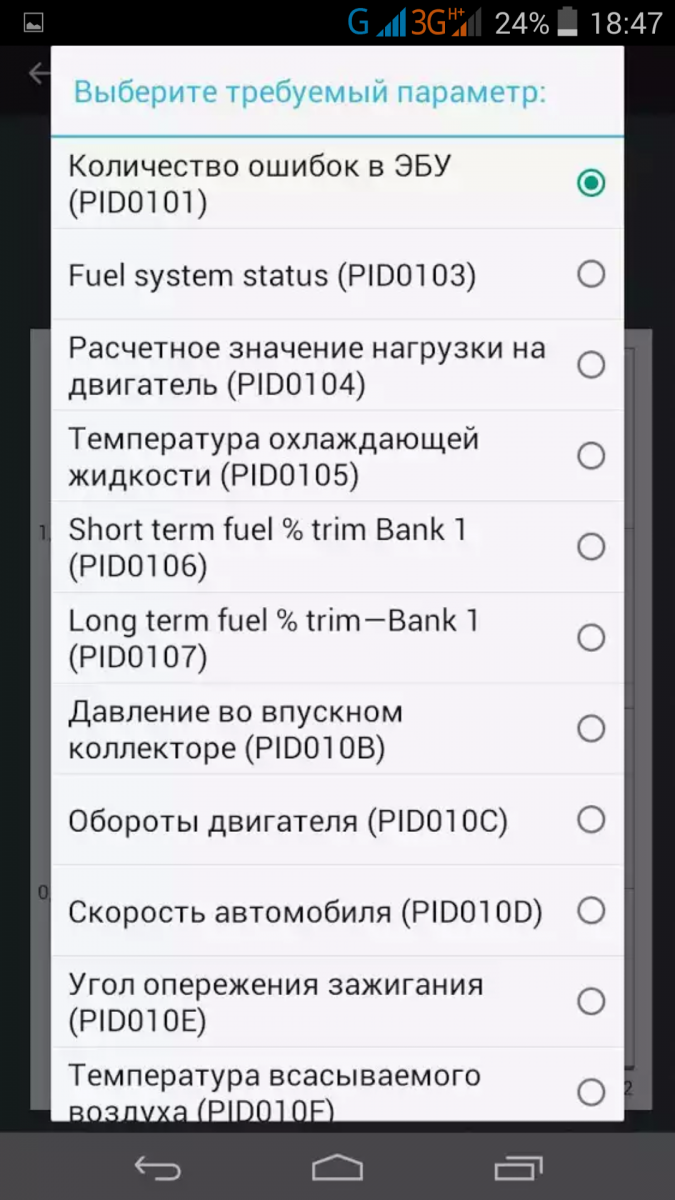The image size is (675, 1200).
Task: Pick Обороты двигателя (PID010C)
Action: point(337,820)
